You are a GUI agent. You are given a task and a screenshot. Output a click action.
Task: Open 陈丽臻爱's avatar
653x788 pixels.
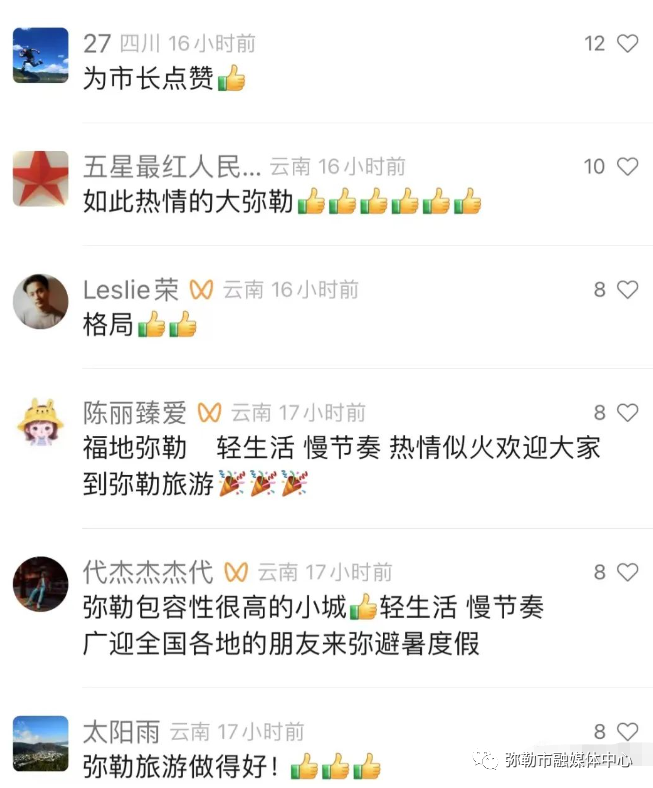pos(41,424)
